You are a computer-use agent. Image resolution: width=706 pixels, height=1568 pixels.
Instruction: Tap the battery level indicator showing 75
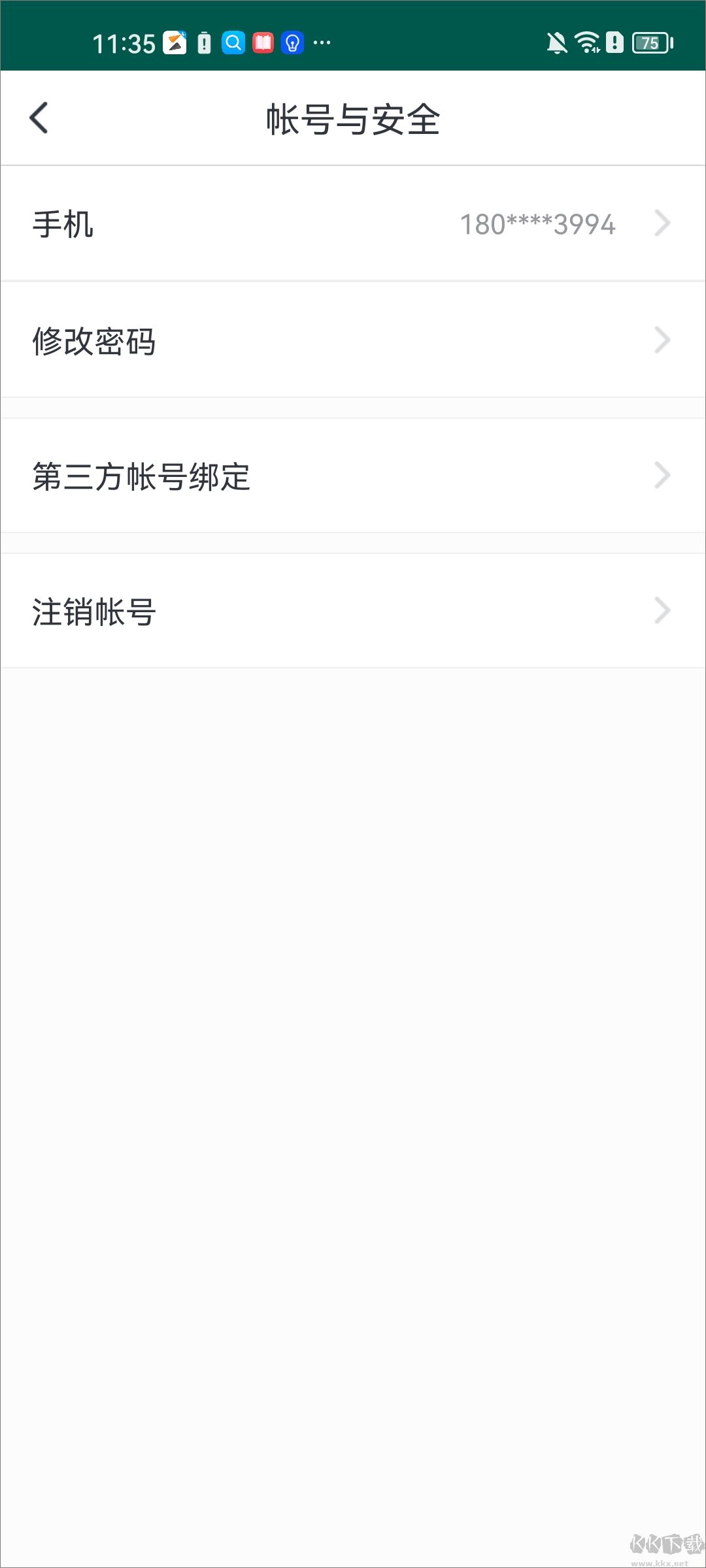(651, 43)
